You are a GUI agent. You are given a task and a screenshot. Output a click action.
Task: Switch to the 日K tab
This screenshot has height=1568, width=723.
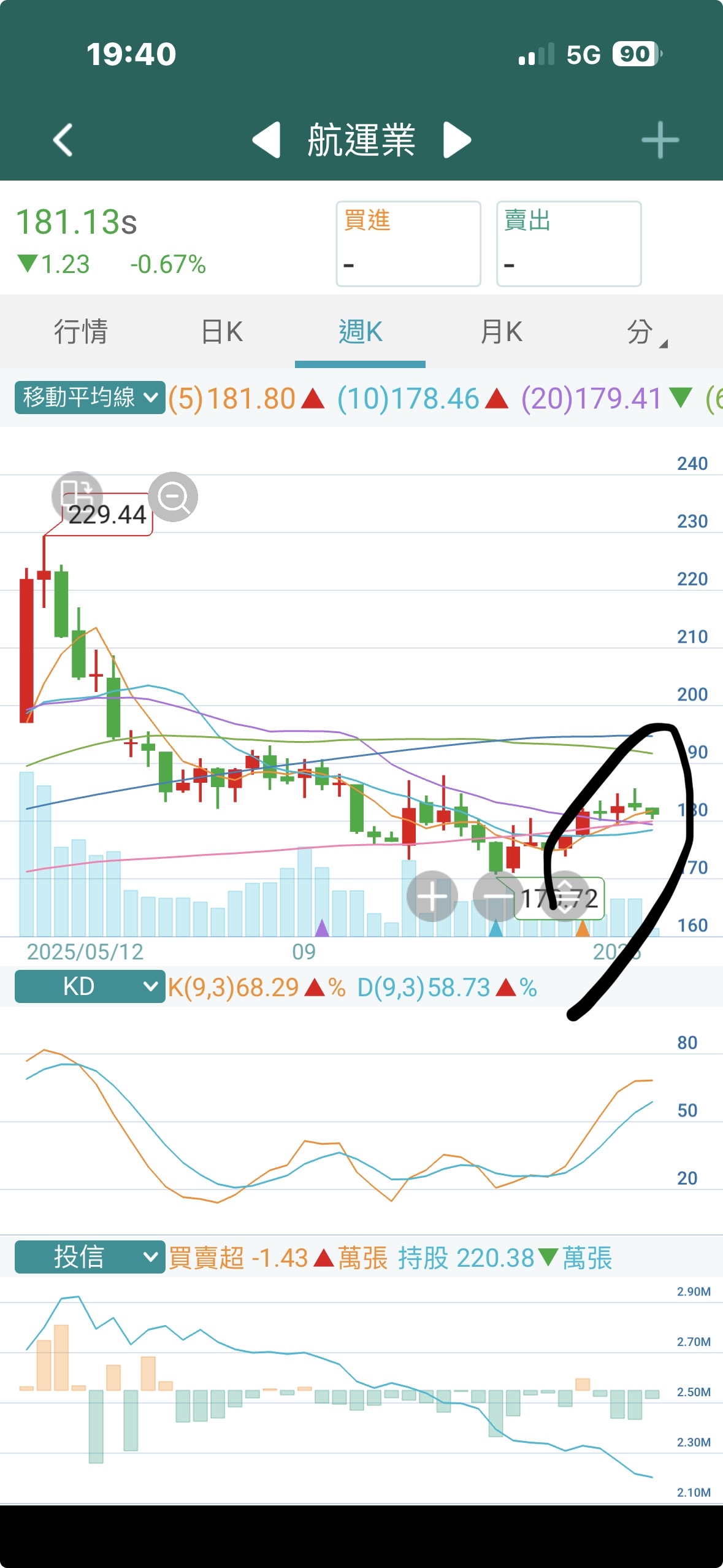coord(222,332)
